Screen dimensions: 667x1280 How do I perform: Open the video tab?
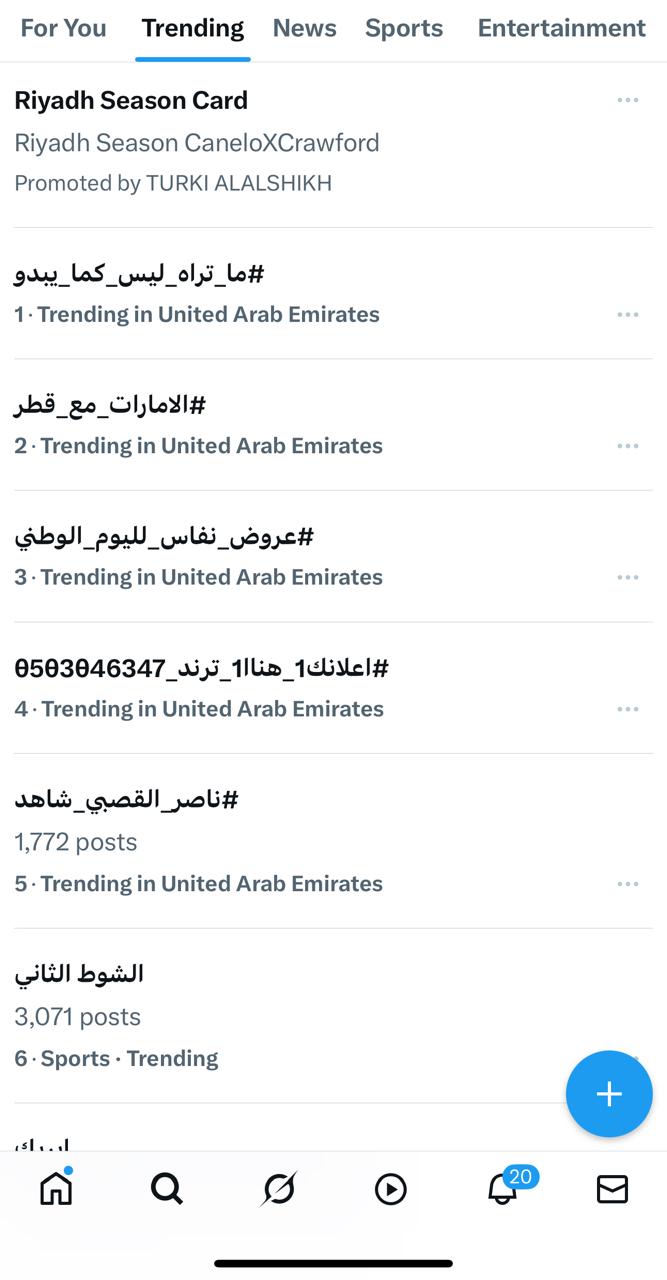pyautogui.click(x=390, y=1188)
